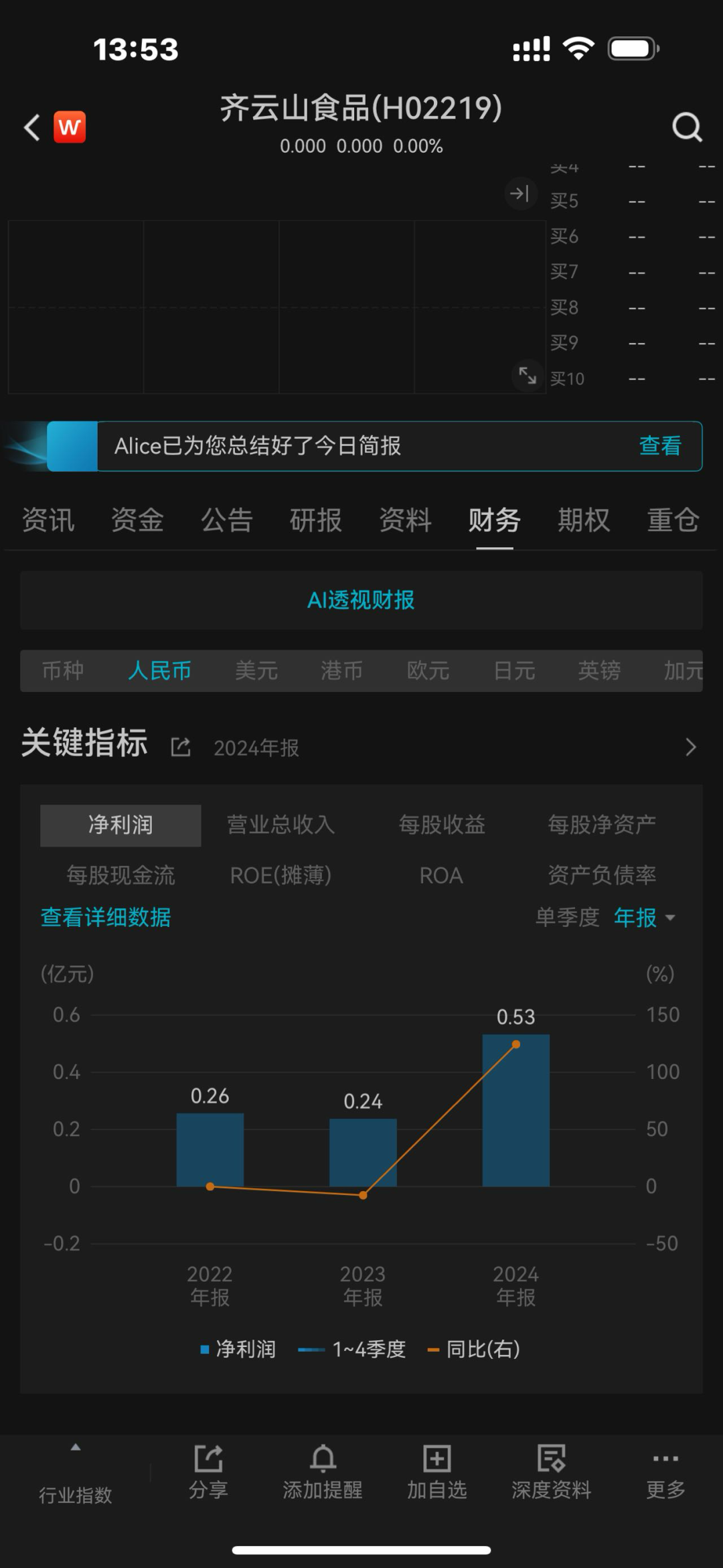This screenshot has height=1568, width=723.
Task: Open 查看详细数据 link
Action: [106, 918]
